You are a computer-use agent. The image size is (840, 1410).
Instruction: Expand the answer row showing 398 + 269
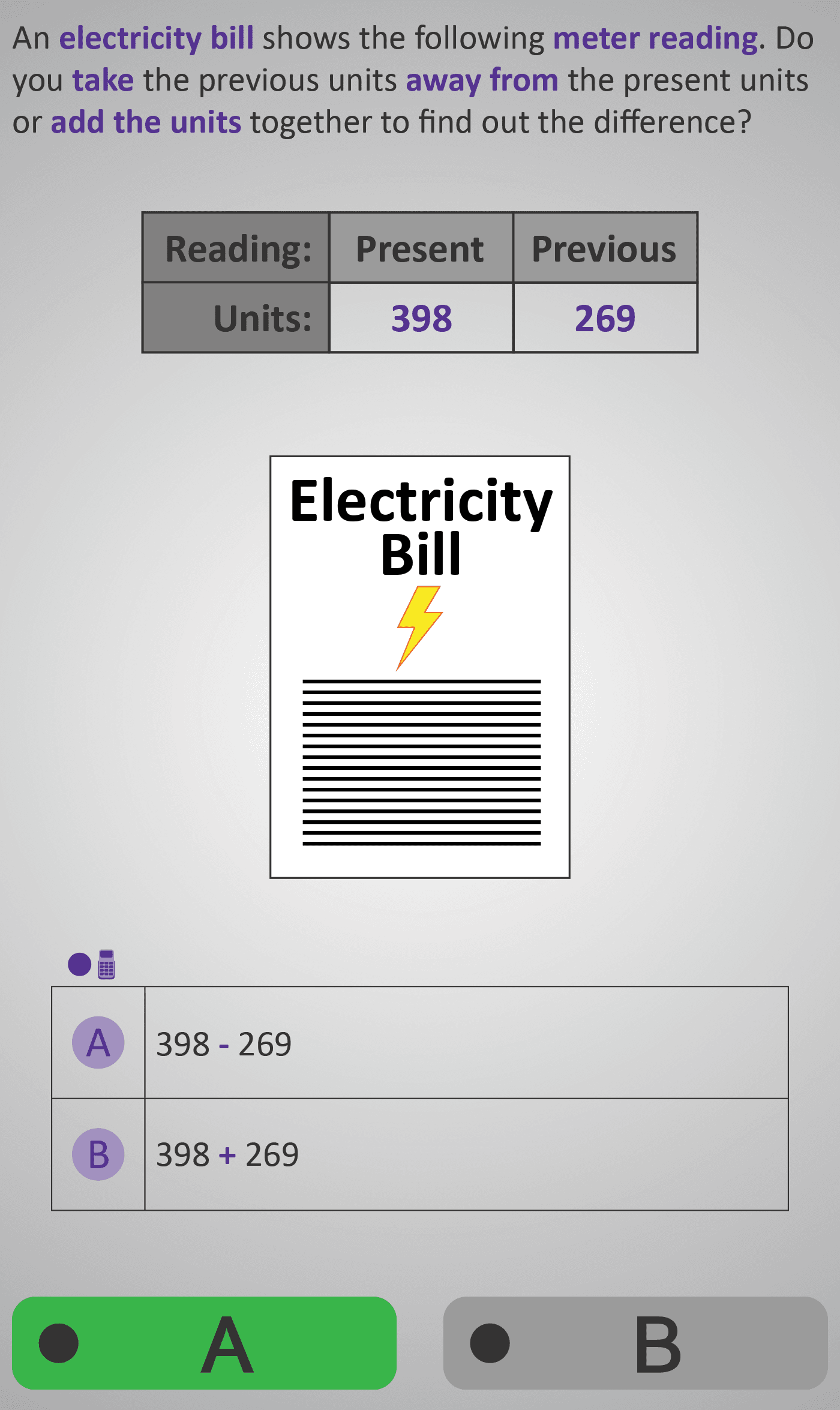tap(420, 1153)
